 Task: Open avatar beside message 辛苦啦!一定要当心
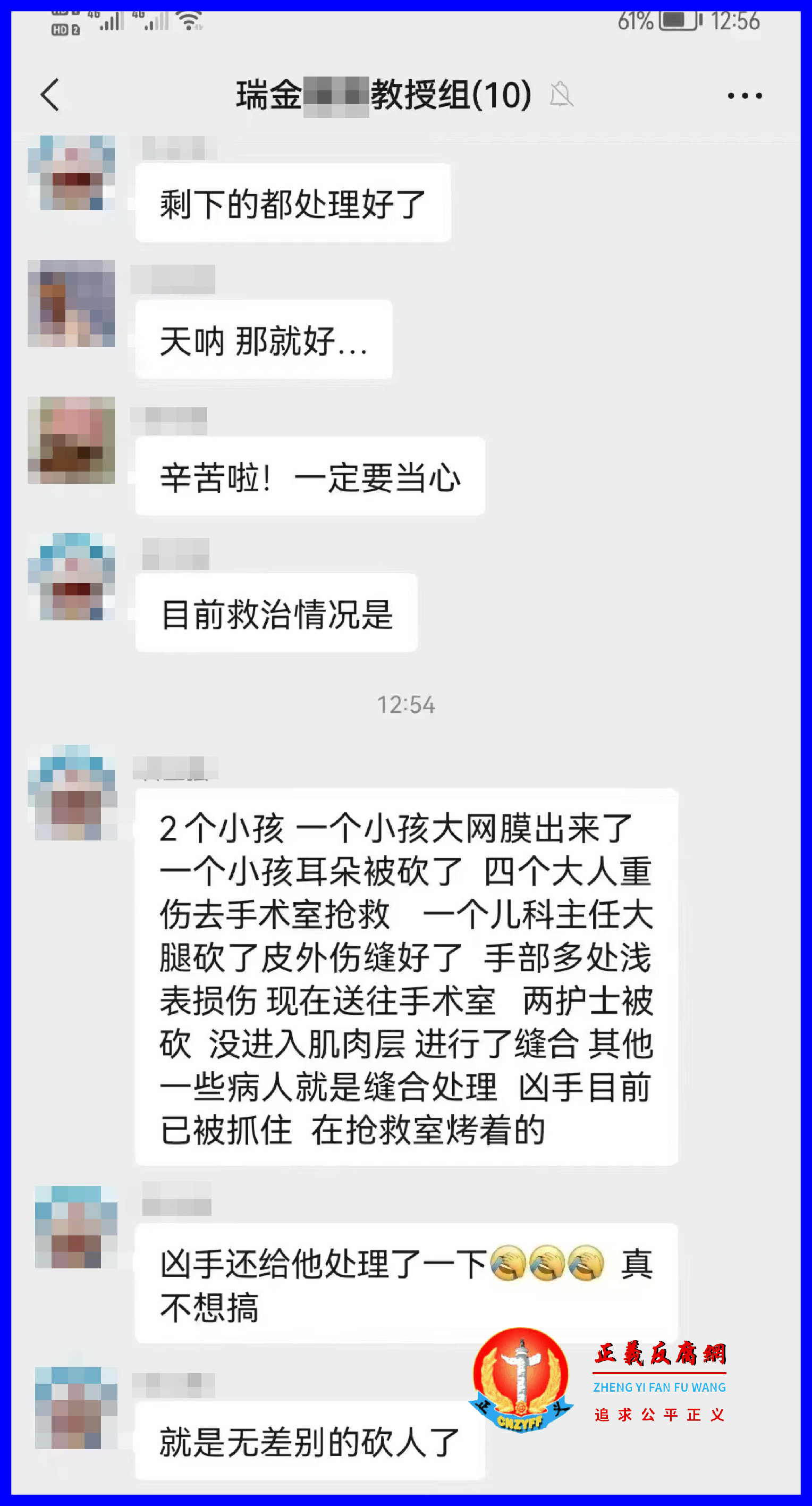(x=71, y=440)
